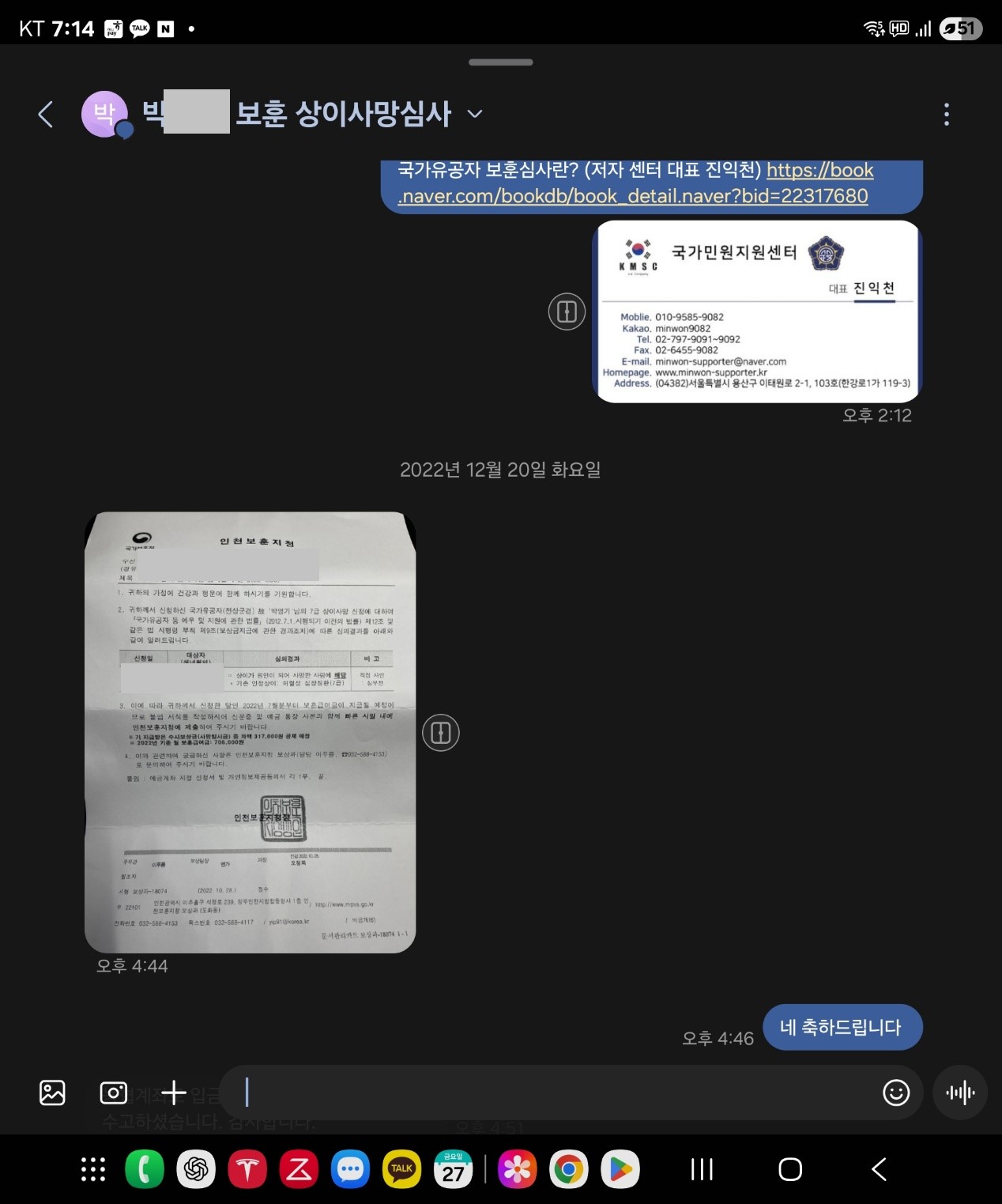View the business card image
Image resolution: width=1002 pixels, height=1204 pixels.
(757, 311)
